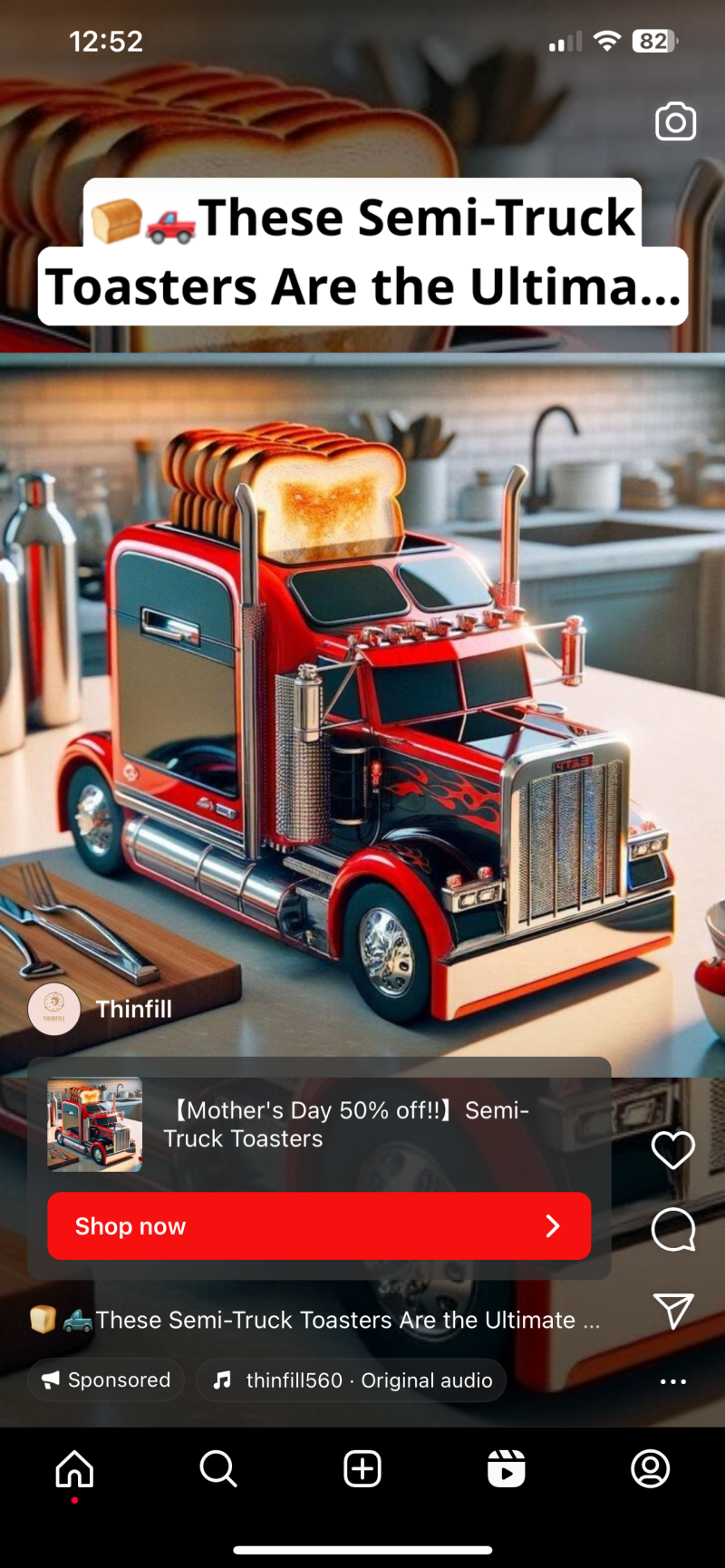Switch to the Search tab

tap(218, 1468)
